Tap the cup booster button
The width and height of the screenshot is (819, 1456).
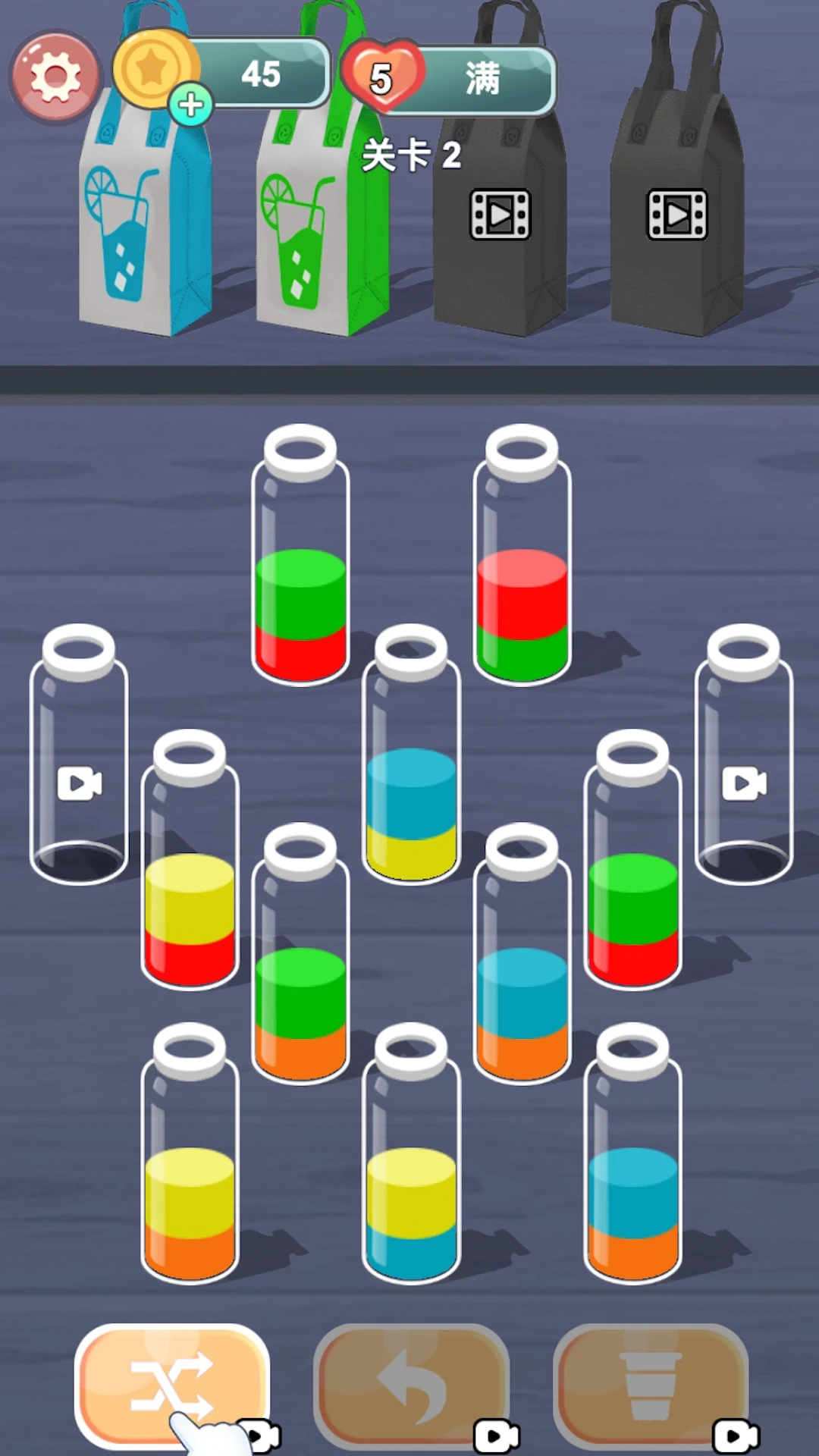[651, 1386]
